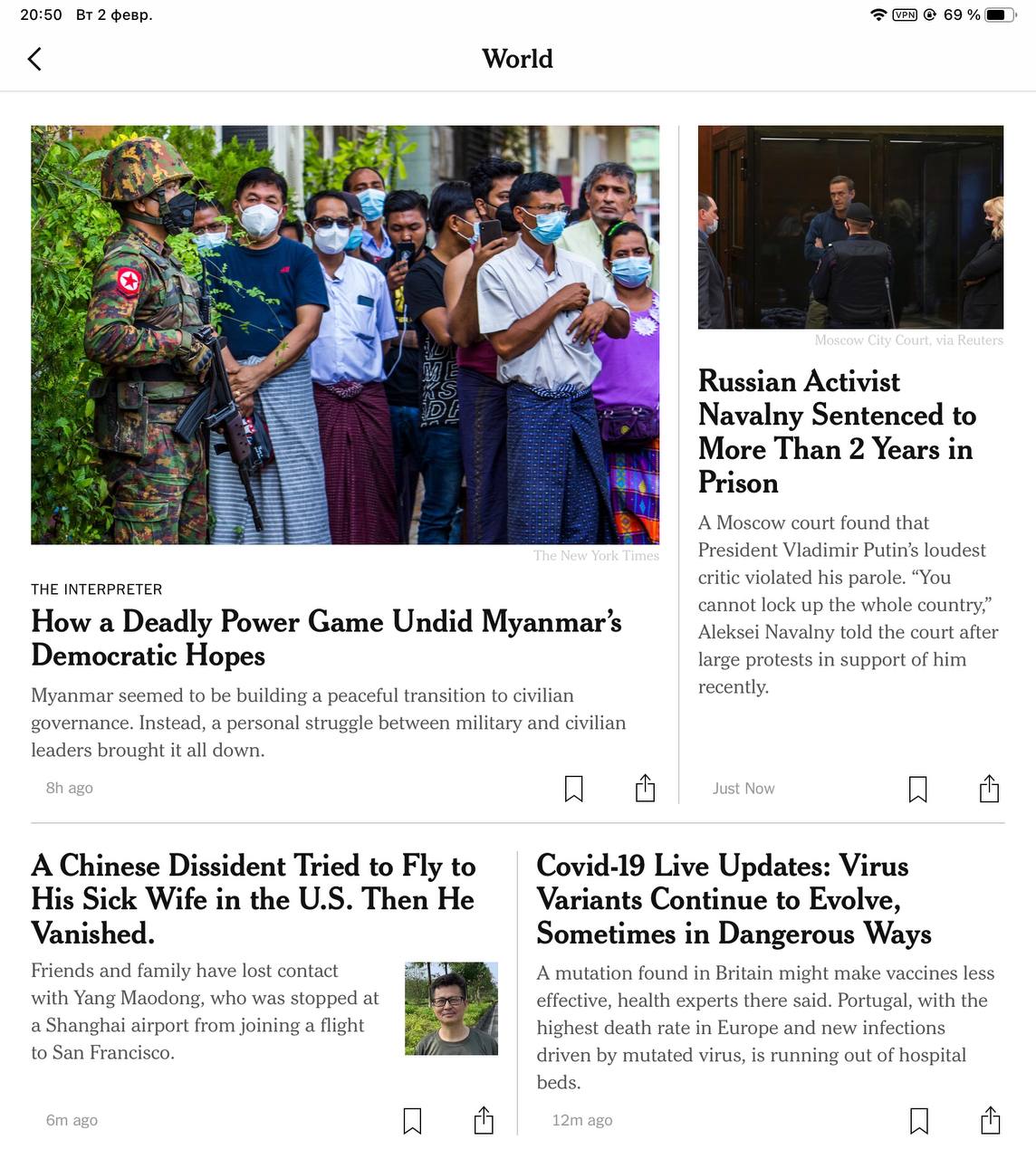Share the Chinese dissident article

click(x=484, y=1121)
